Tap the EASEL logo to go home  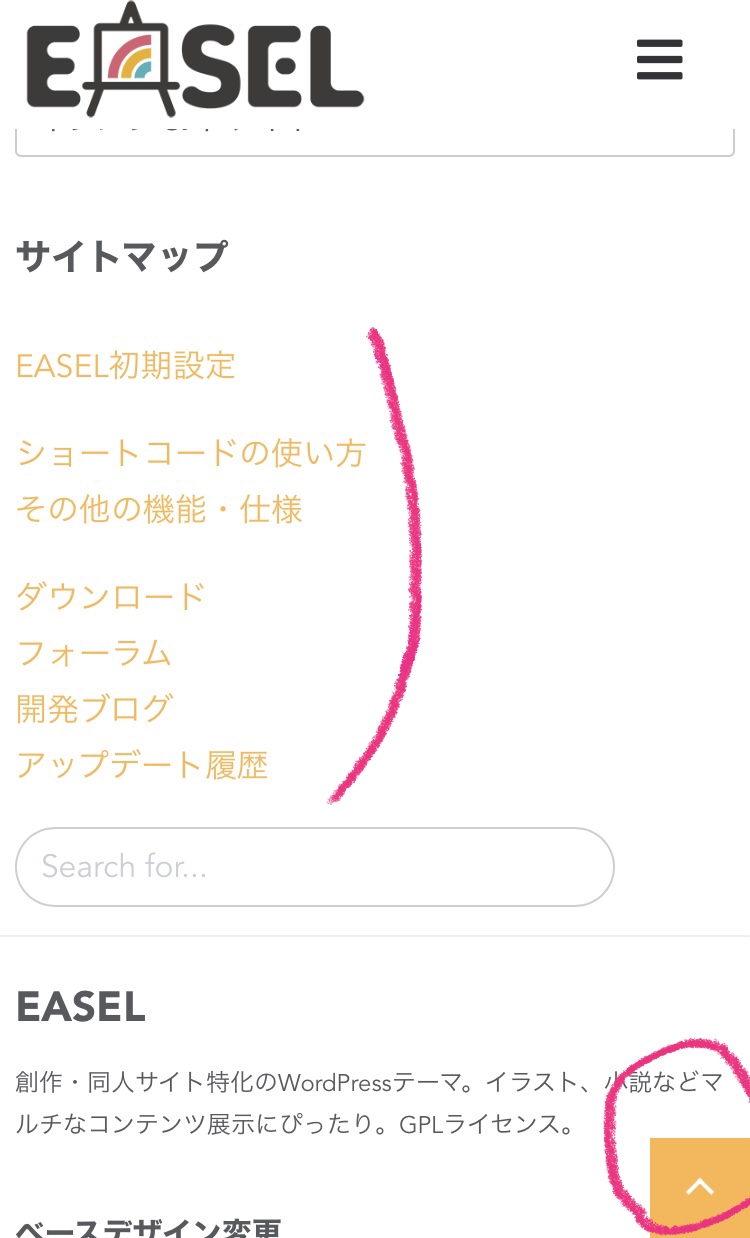coord(195,60)
